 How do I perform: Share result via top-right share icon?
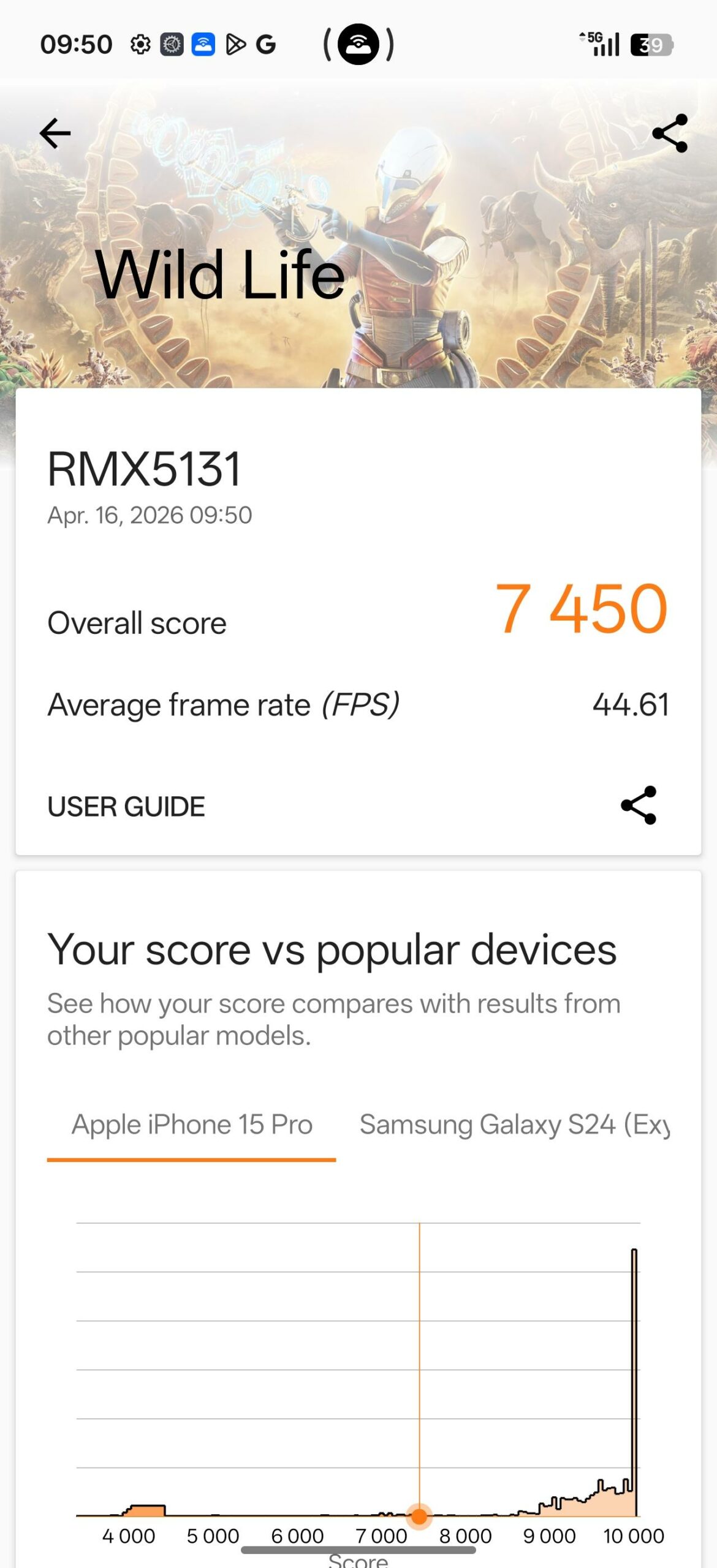click(x=670, y=134)
